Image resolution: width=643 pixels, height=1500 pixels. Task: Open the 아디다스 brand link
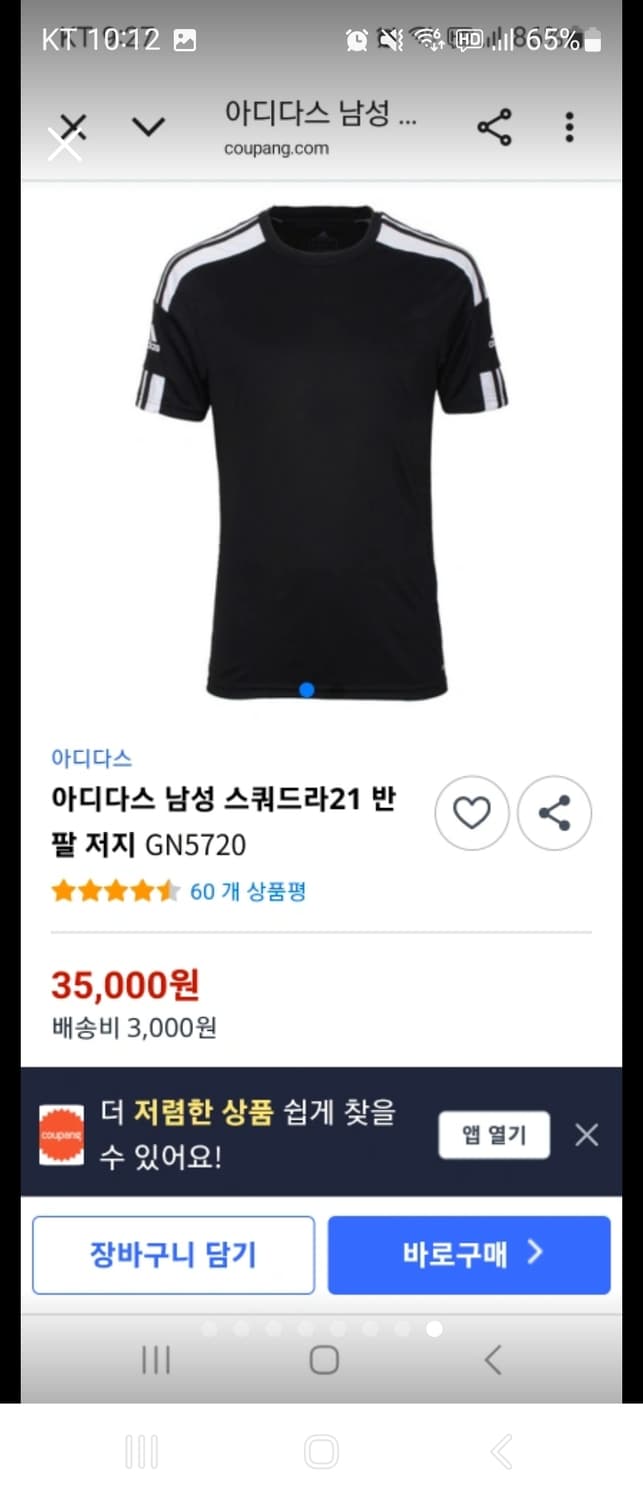pos(91,759)
